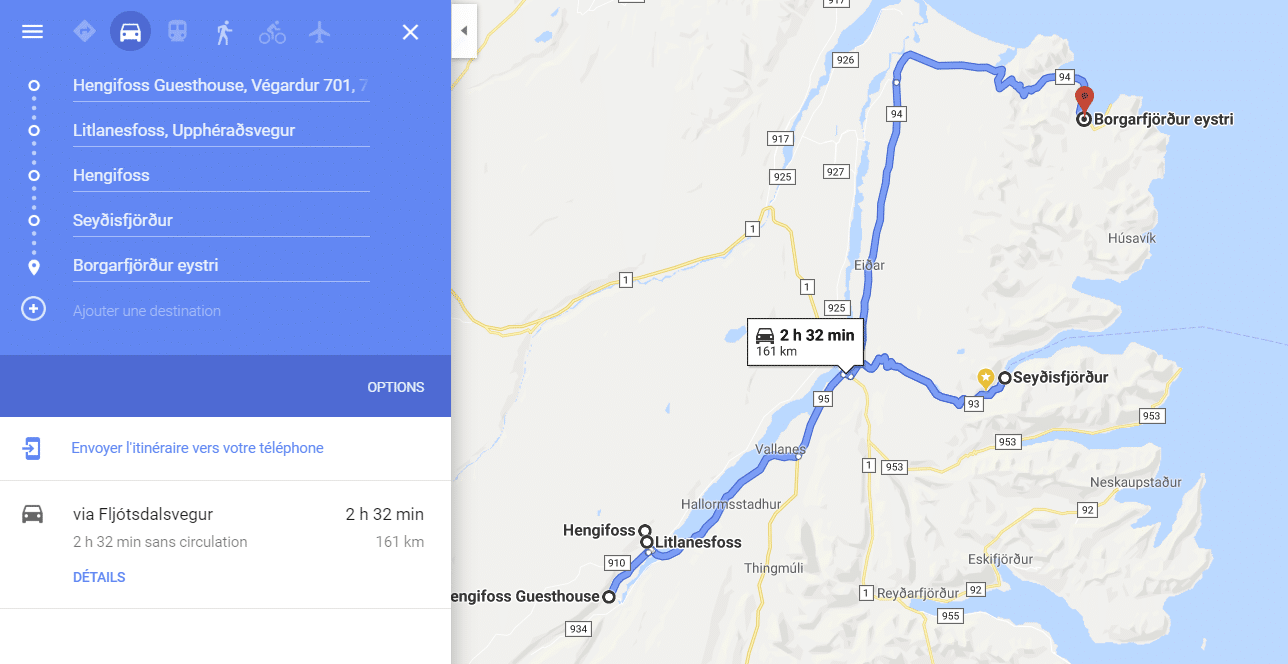This screenshot has height=664, width=1288.
Task: Switch to flight mode
Action: coord(319,32)
